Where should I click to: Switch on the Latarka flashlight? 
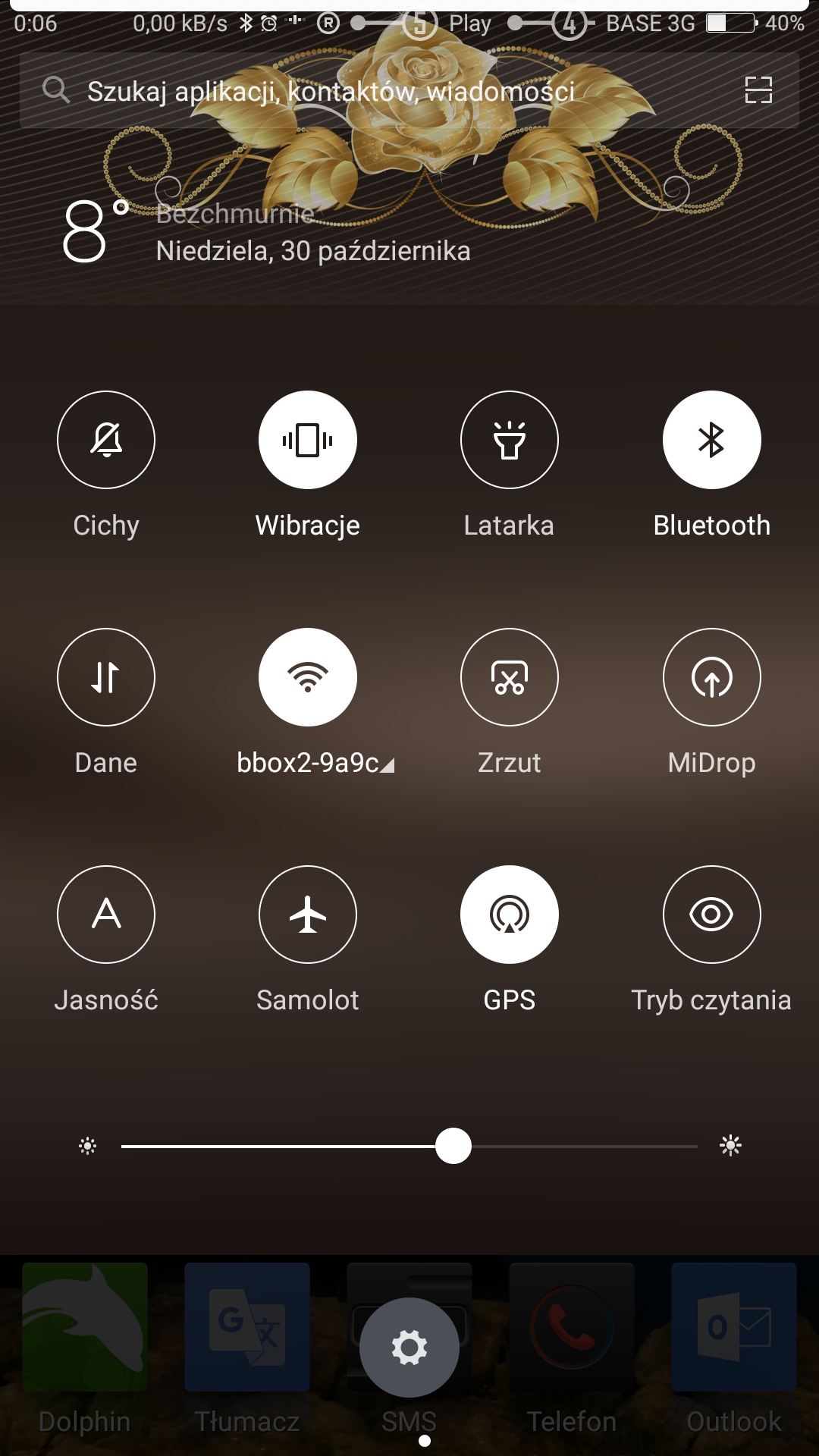(510, 440)
